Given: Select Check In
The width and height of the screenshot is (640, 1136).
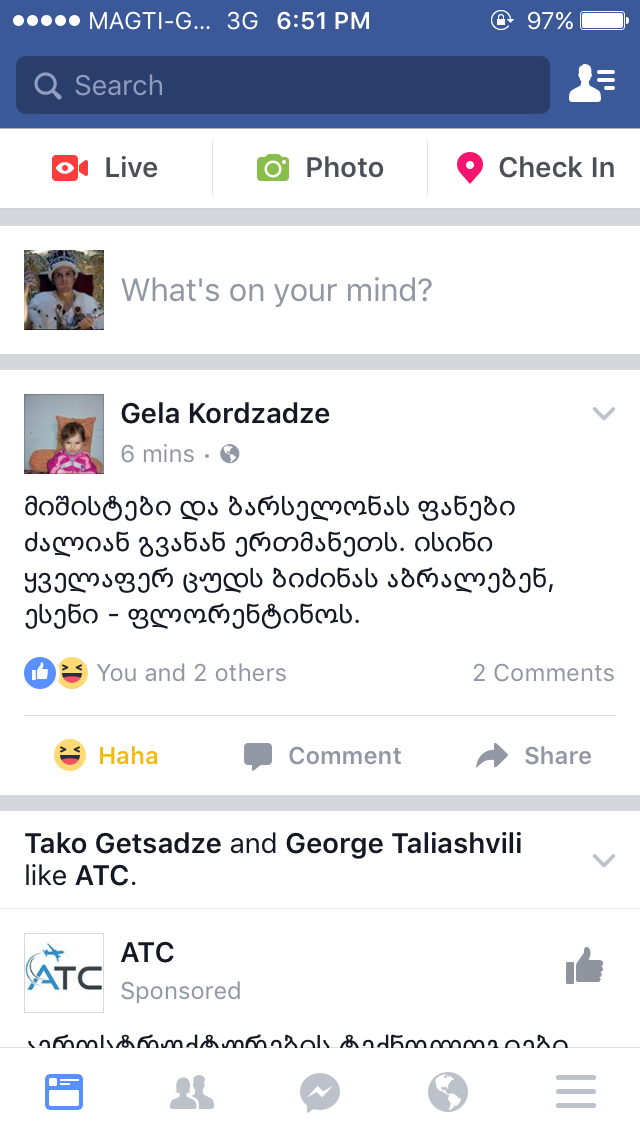Looking at the screenshot, I should click(535, 168).
